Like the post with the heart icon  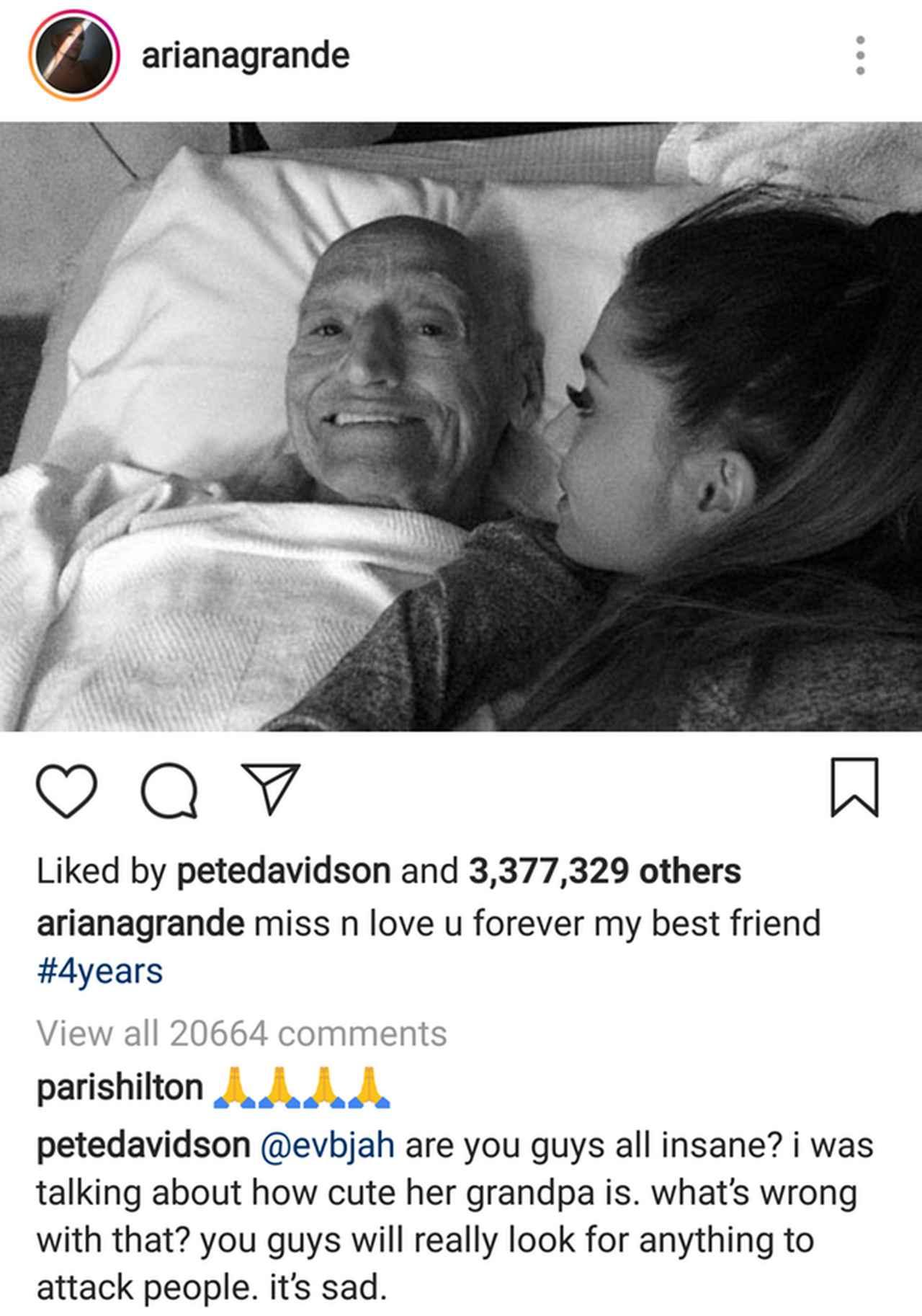(66, 790)
